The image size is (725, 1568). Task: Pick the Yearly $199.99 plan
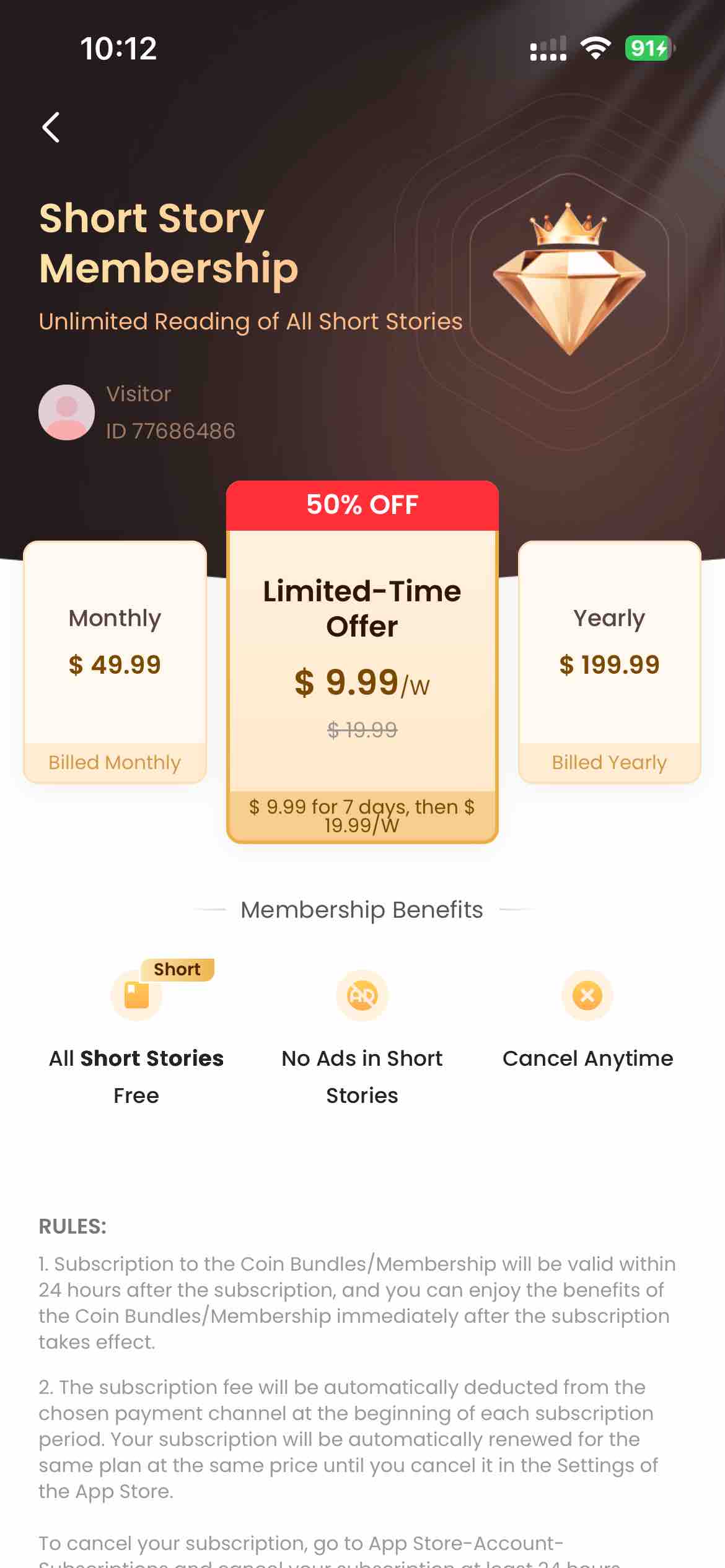(609, 661)
